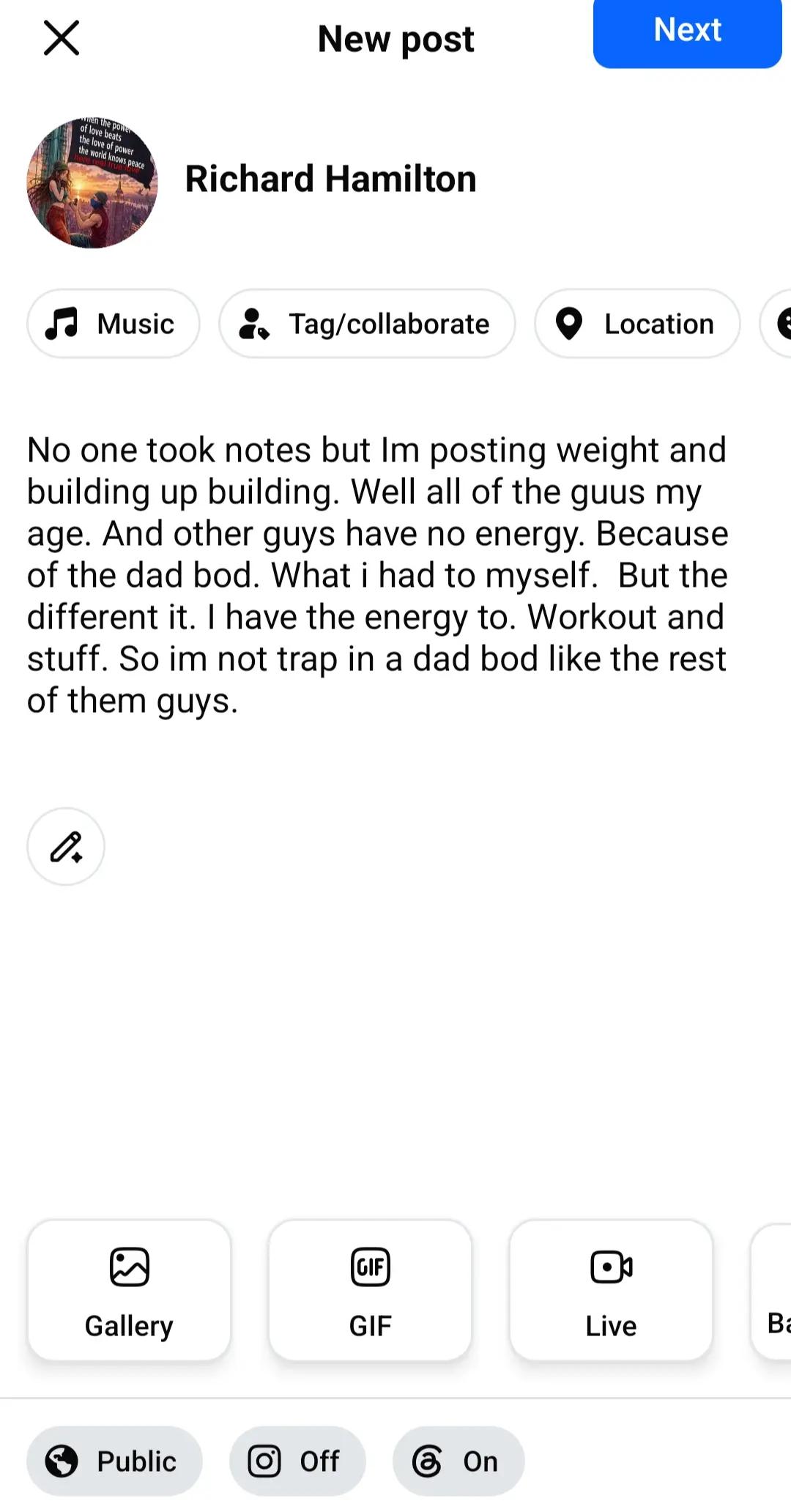The width and height of the screenshot is (791, 1512).
Task: Change the Public audience setting
Action: click(x=114, y=1461)
